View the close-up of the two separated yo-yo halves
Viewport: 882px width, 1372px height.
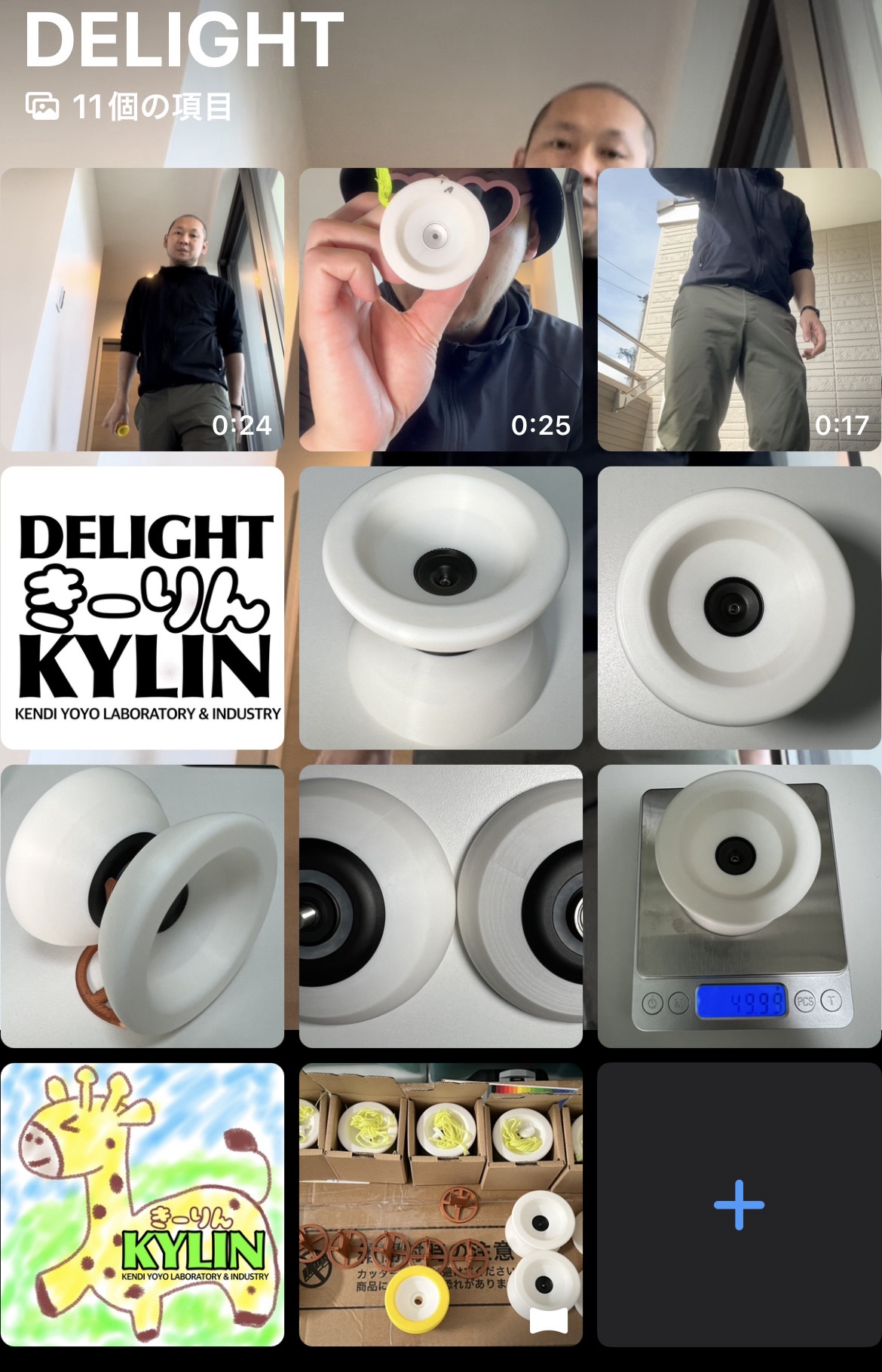441,906
